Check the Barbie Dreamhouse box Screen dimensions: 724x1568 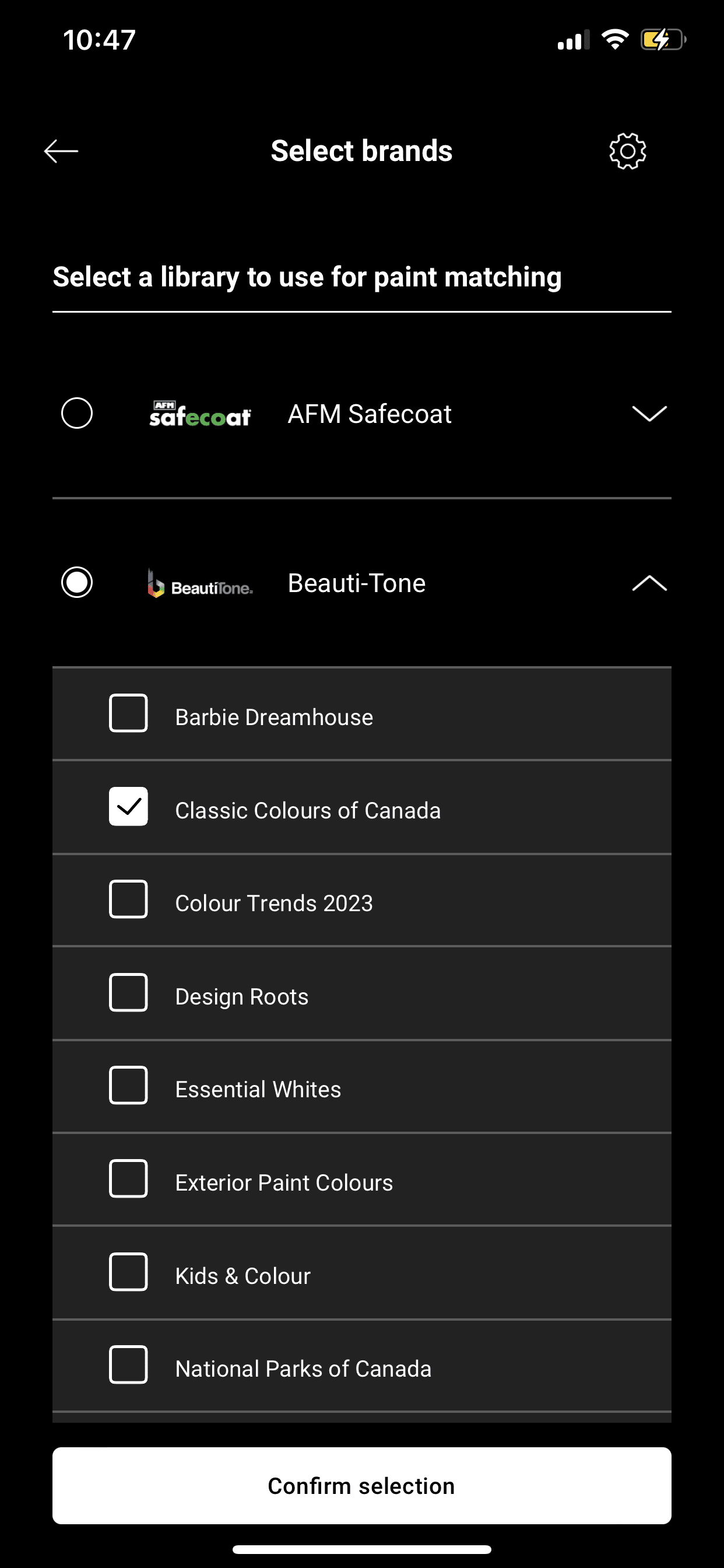point(128,713)
